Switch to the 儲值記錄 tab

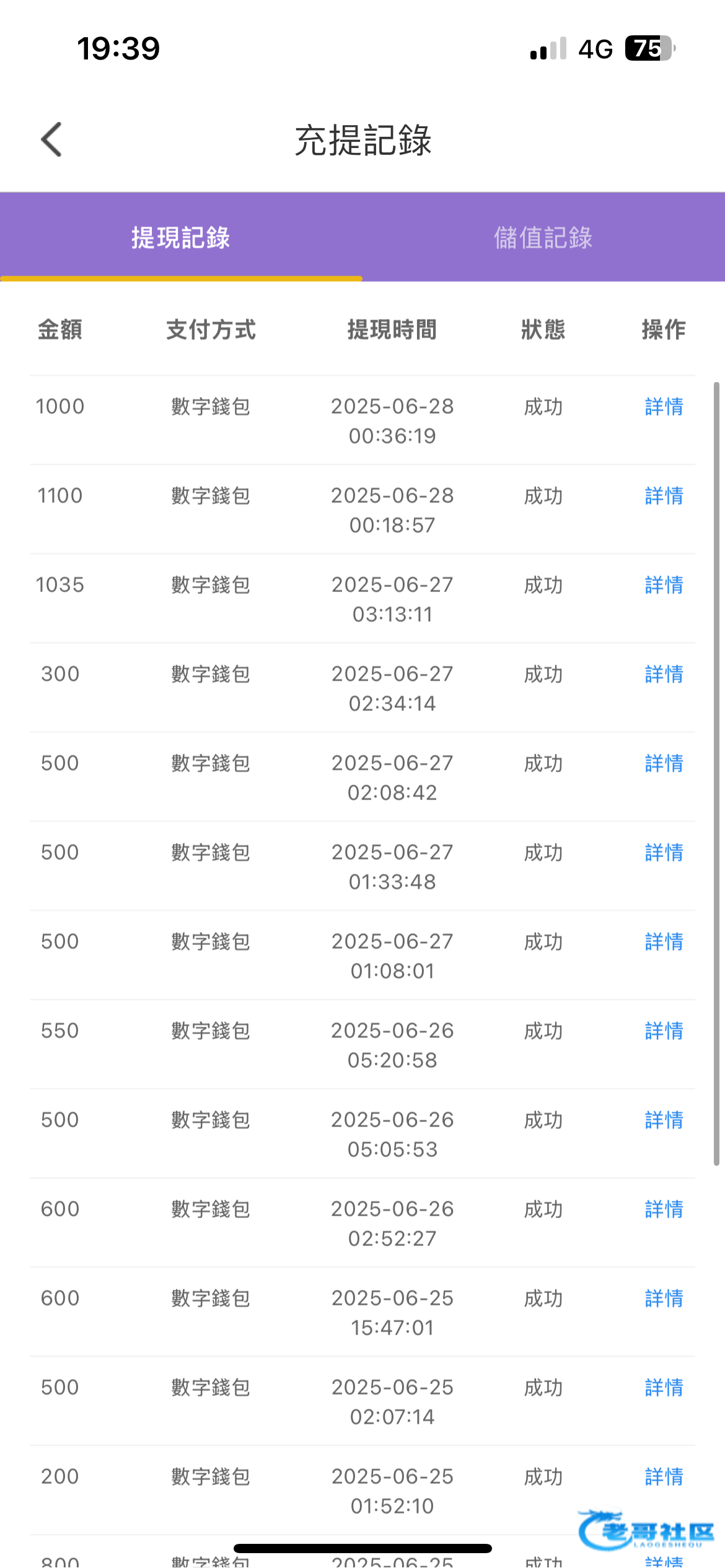(x=543, y=238)
